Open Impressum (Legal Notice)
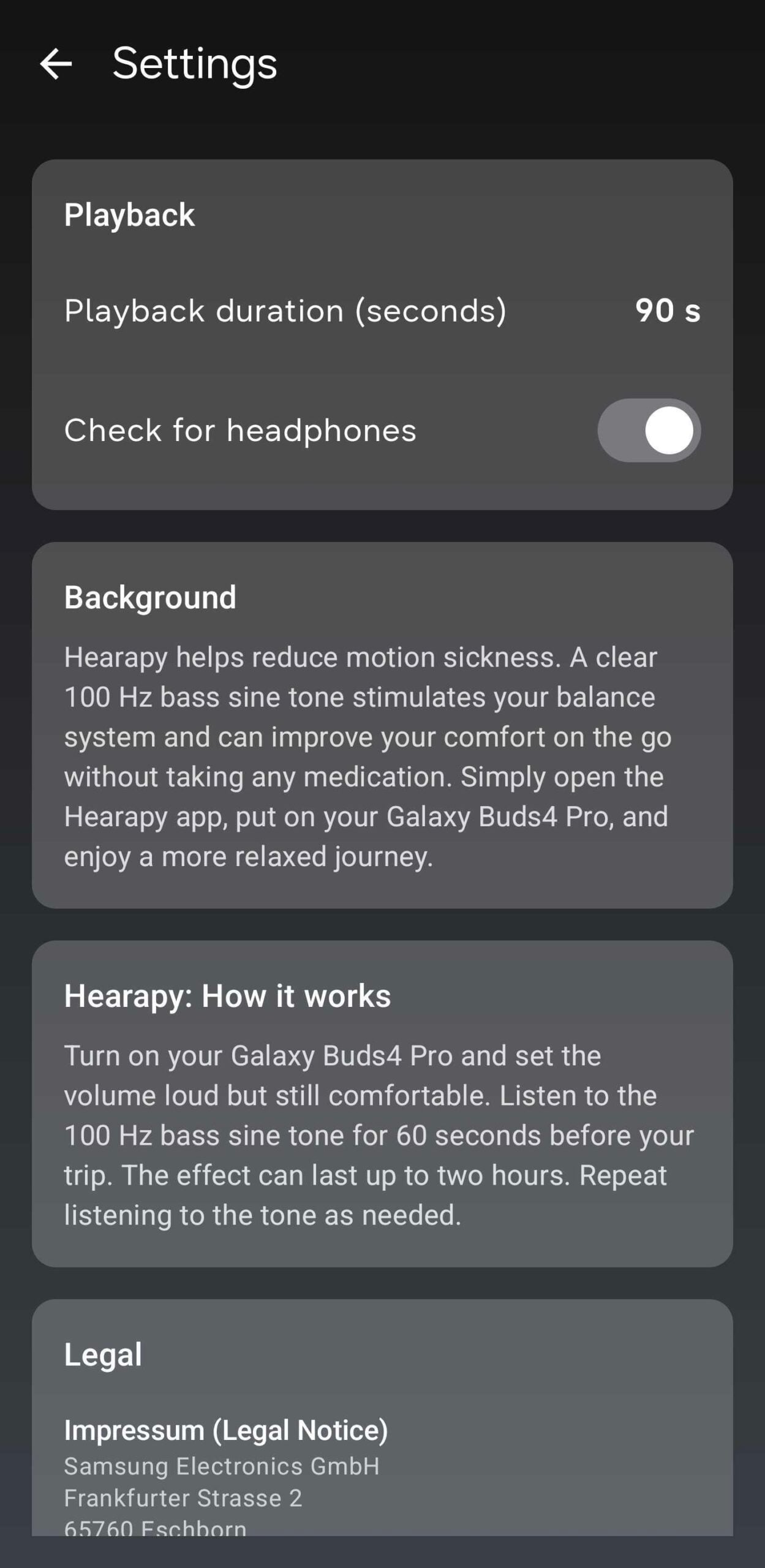765x1568 pixels. tap(227, 1430)
